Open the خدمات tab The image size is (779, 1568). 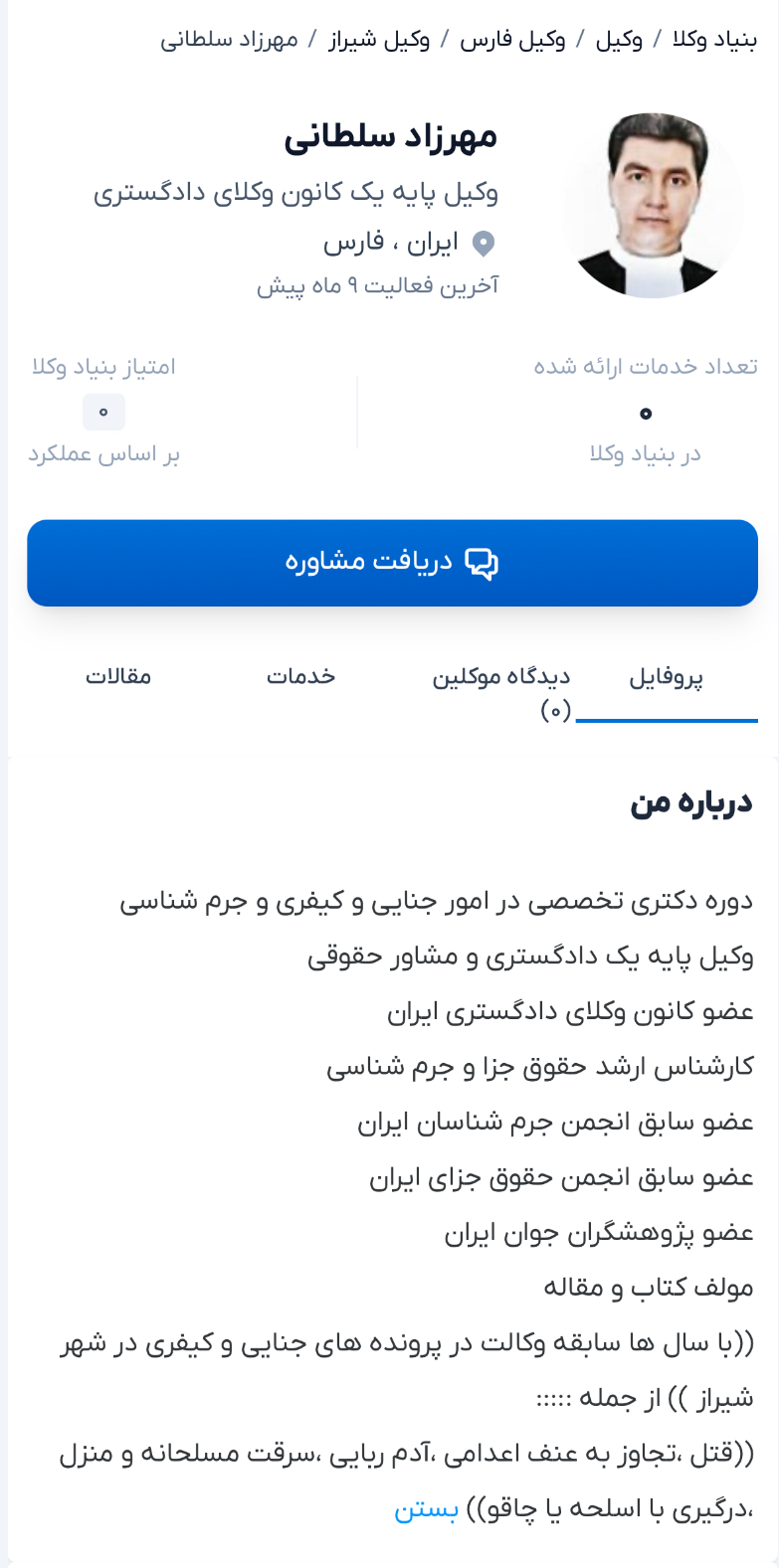click(300, 677)
